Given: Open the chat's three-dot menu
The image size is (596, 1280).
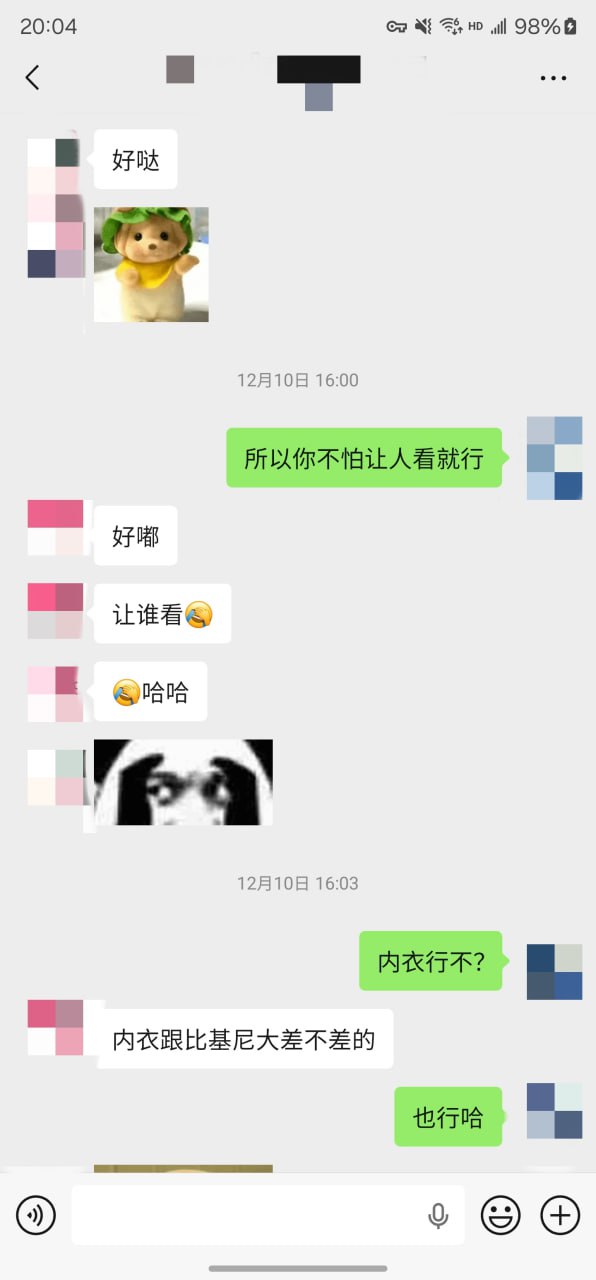Looking at the screenshot, I should 553,78.
